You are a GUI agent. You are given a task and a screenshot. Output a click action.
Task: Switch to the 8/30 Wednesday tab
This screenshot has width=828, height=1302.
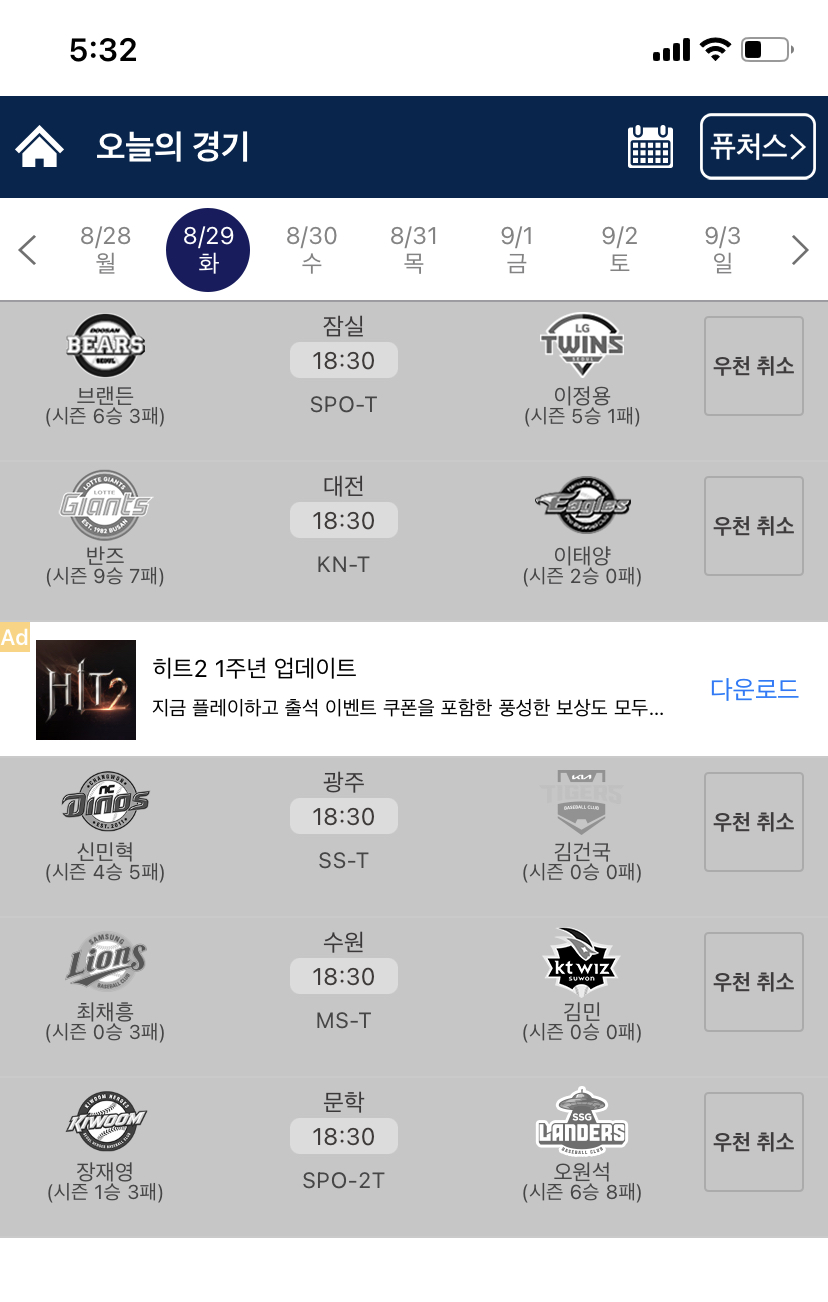[311, 249]
